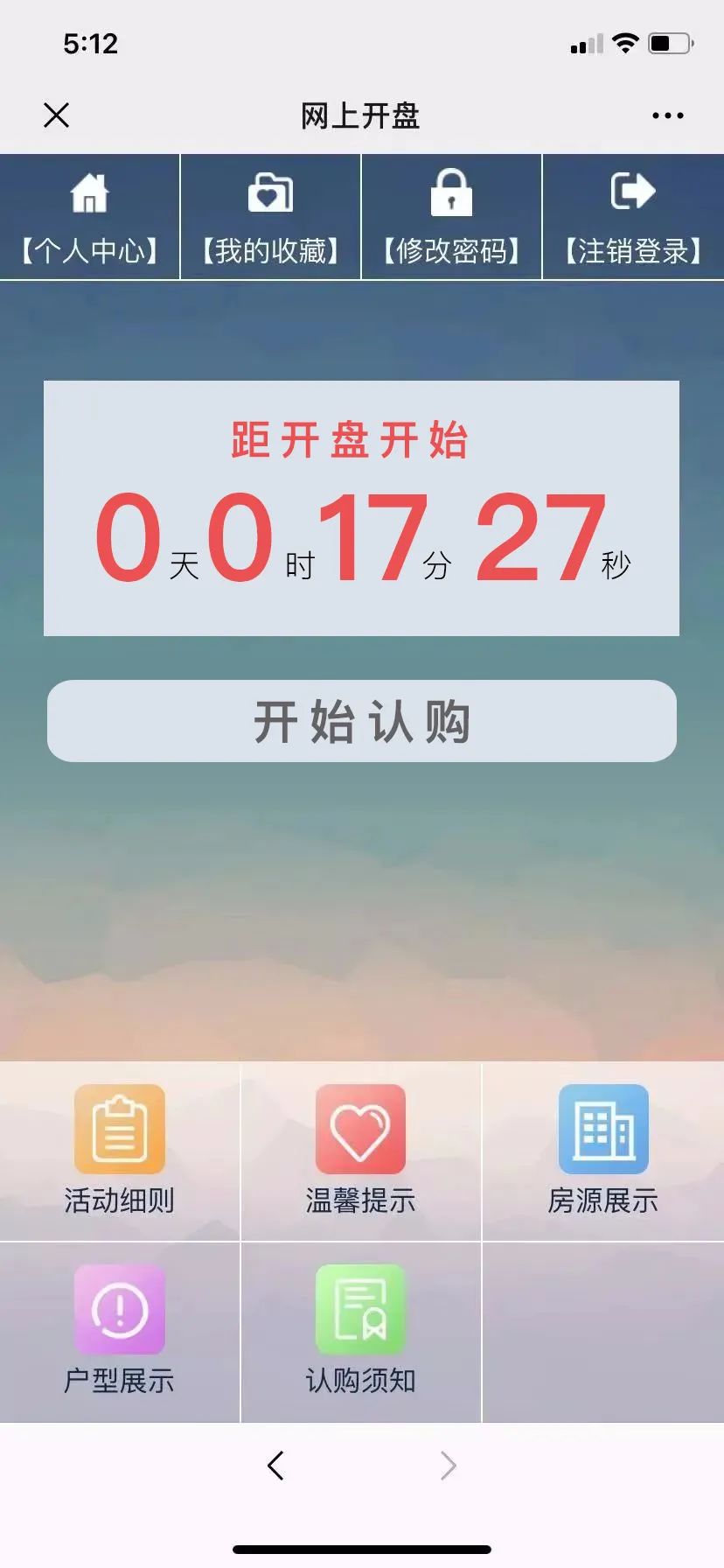View 温馨提示 reminders
724x1568 pixels.
(360, 1150)
